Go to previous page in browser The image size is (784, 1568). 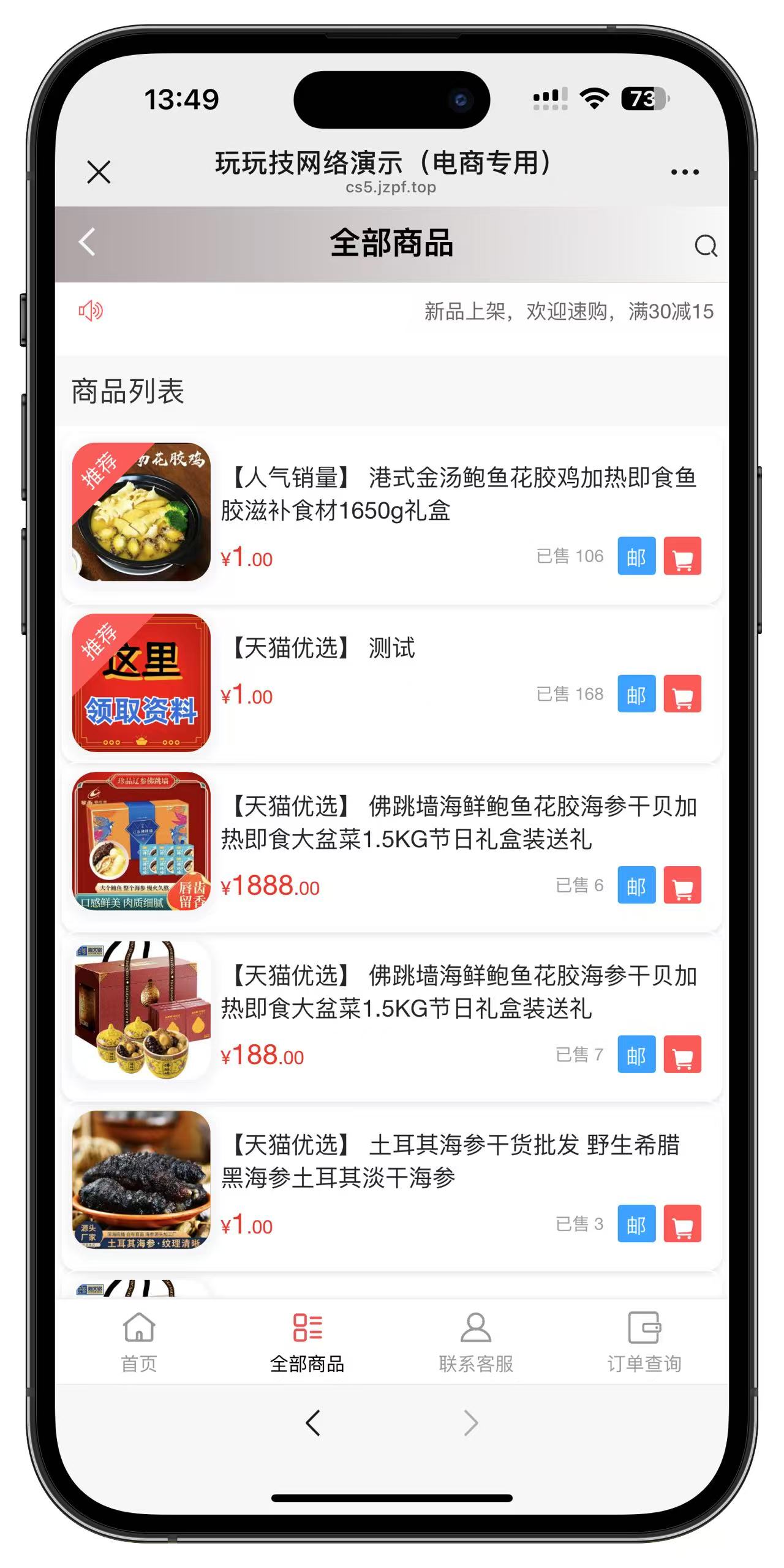pos(313,1423)
